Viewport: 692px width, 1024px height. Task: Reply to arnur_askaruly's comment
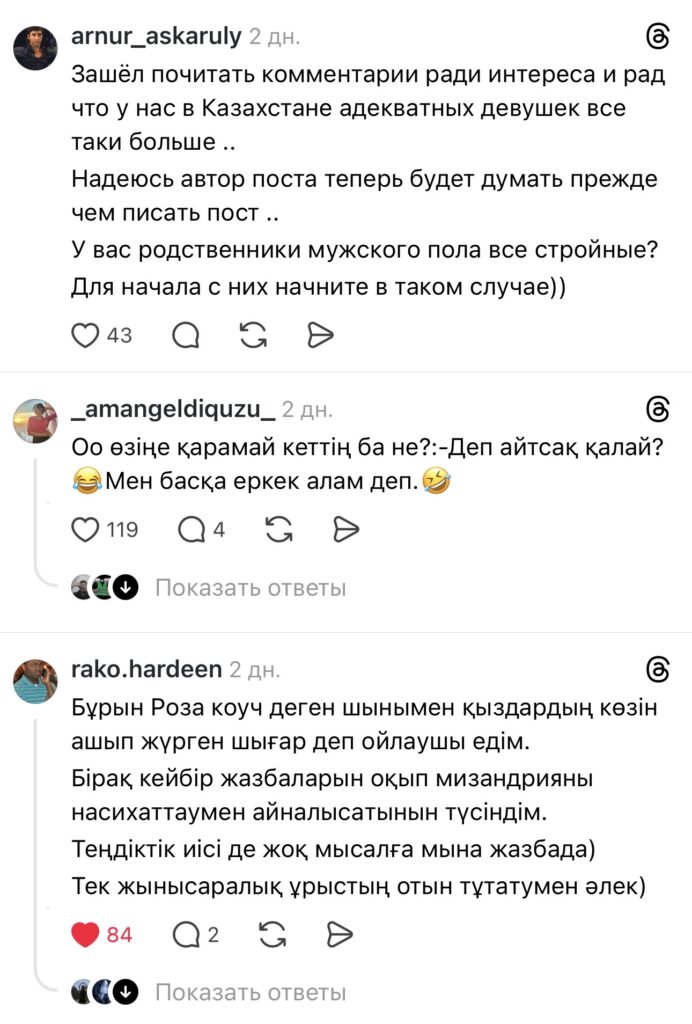(186, 335)
